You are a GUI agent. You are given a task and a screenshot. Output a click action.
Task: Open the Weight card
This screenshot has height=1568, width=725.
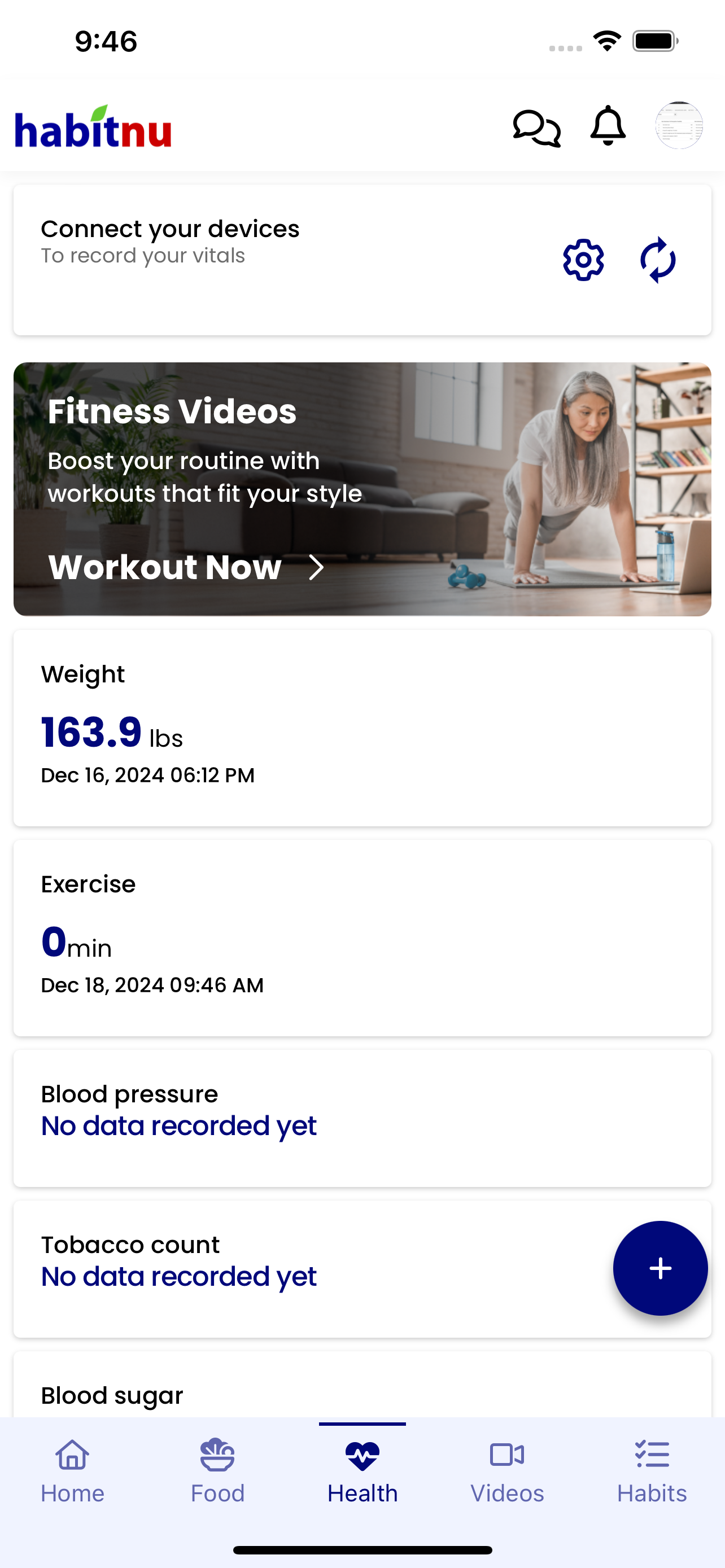pyautogui.click(x=362, y=728)
